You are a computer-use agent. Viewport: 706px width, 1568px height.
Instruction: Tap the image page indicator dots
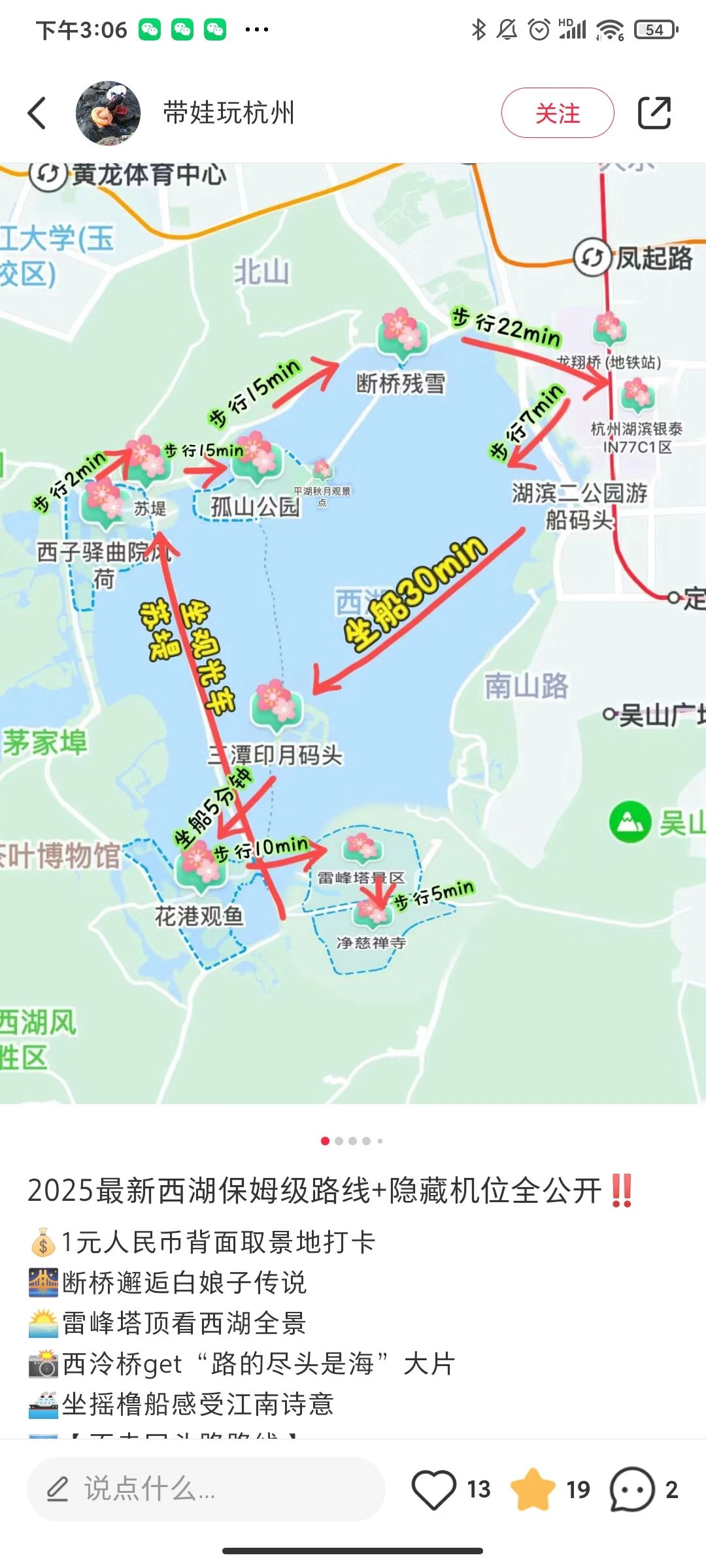(352, 1141)
